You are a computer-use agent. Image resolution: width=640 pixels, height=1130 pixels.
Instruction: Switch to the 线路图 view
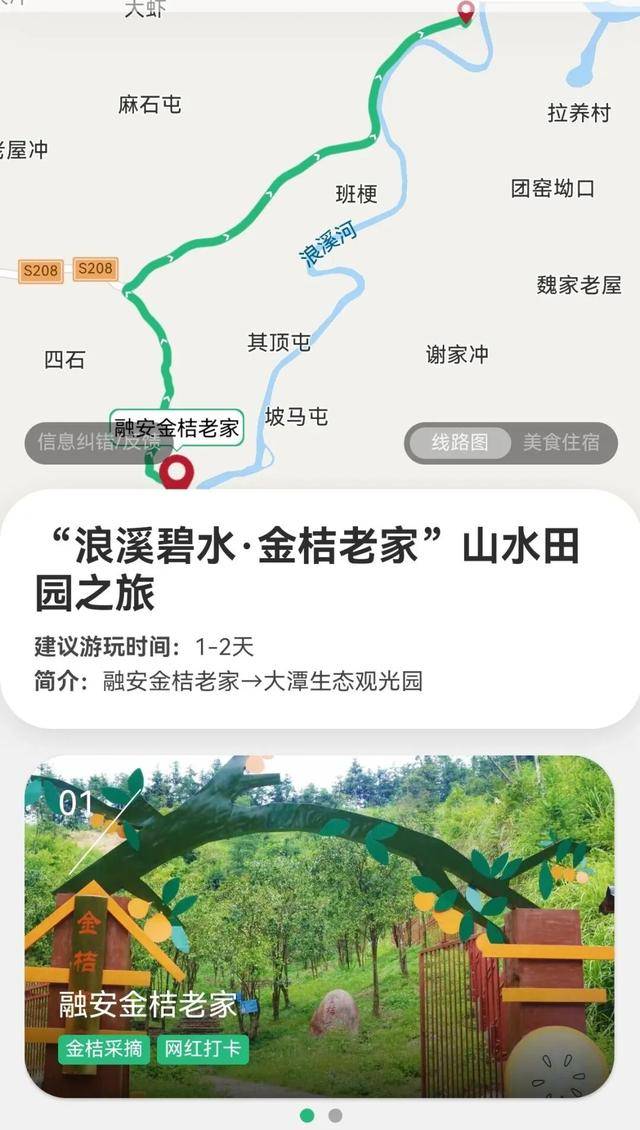click(460, 443)
